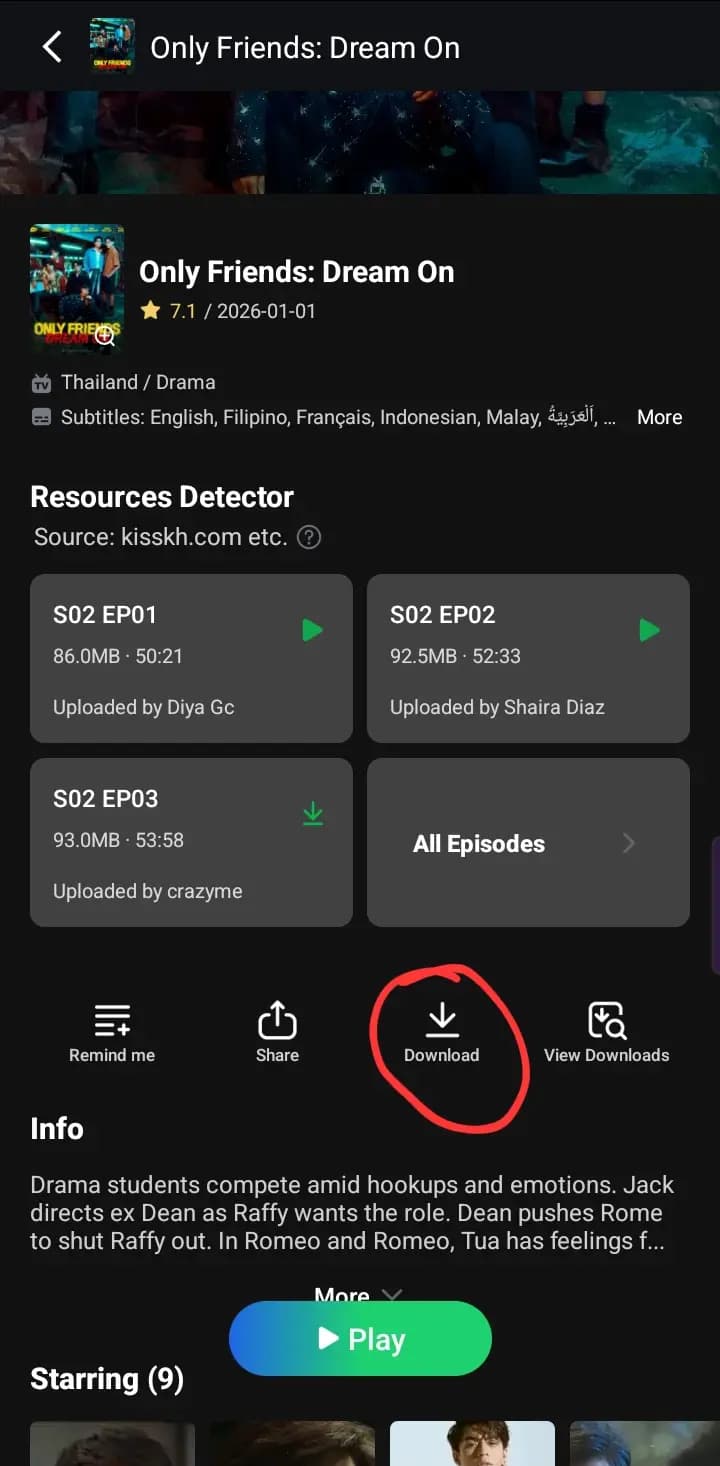The height and width of the screenshot is (1466, 720).
Task: Expand the Info description with More
Action: coord(357,1294)
